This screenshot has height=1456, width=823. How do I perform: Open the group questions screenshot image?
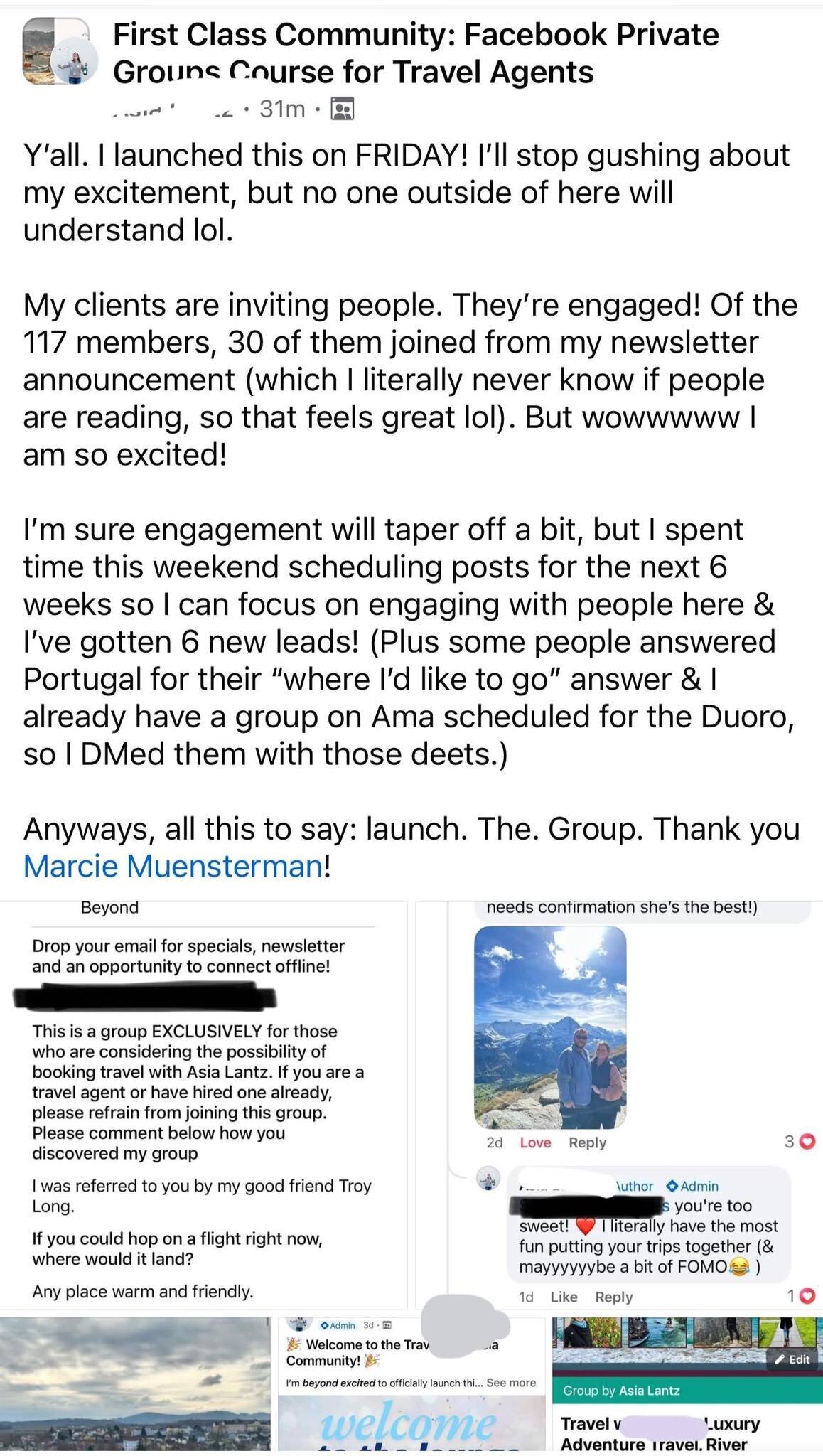[x=204, y=1104]
